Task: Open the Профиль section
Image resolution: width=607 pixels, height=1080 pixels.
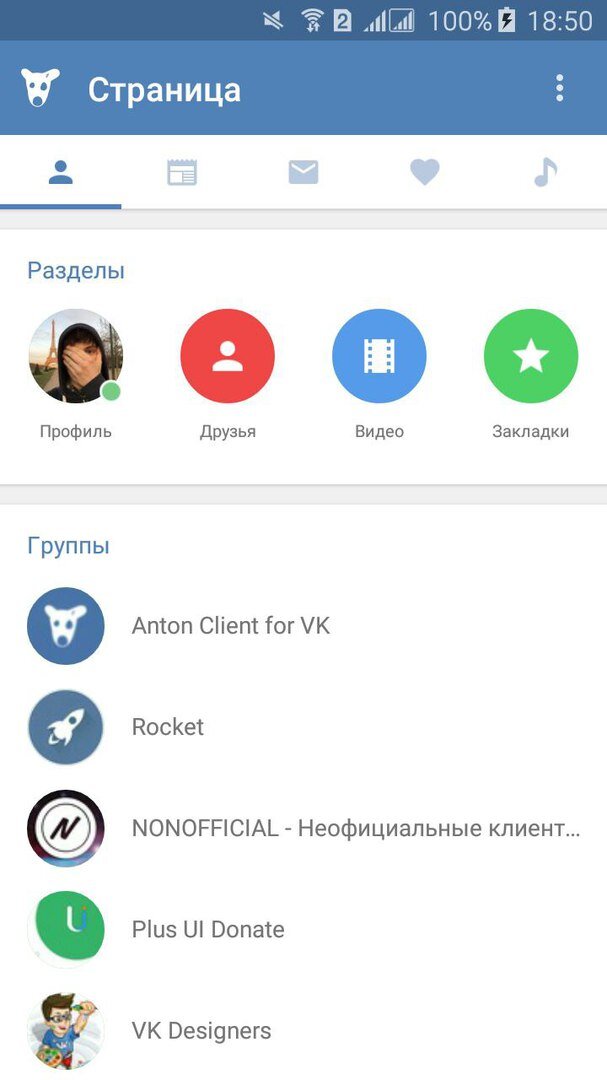Action: [76, 357]
